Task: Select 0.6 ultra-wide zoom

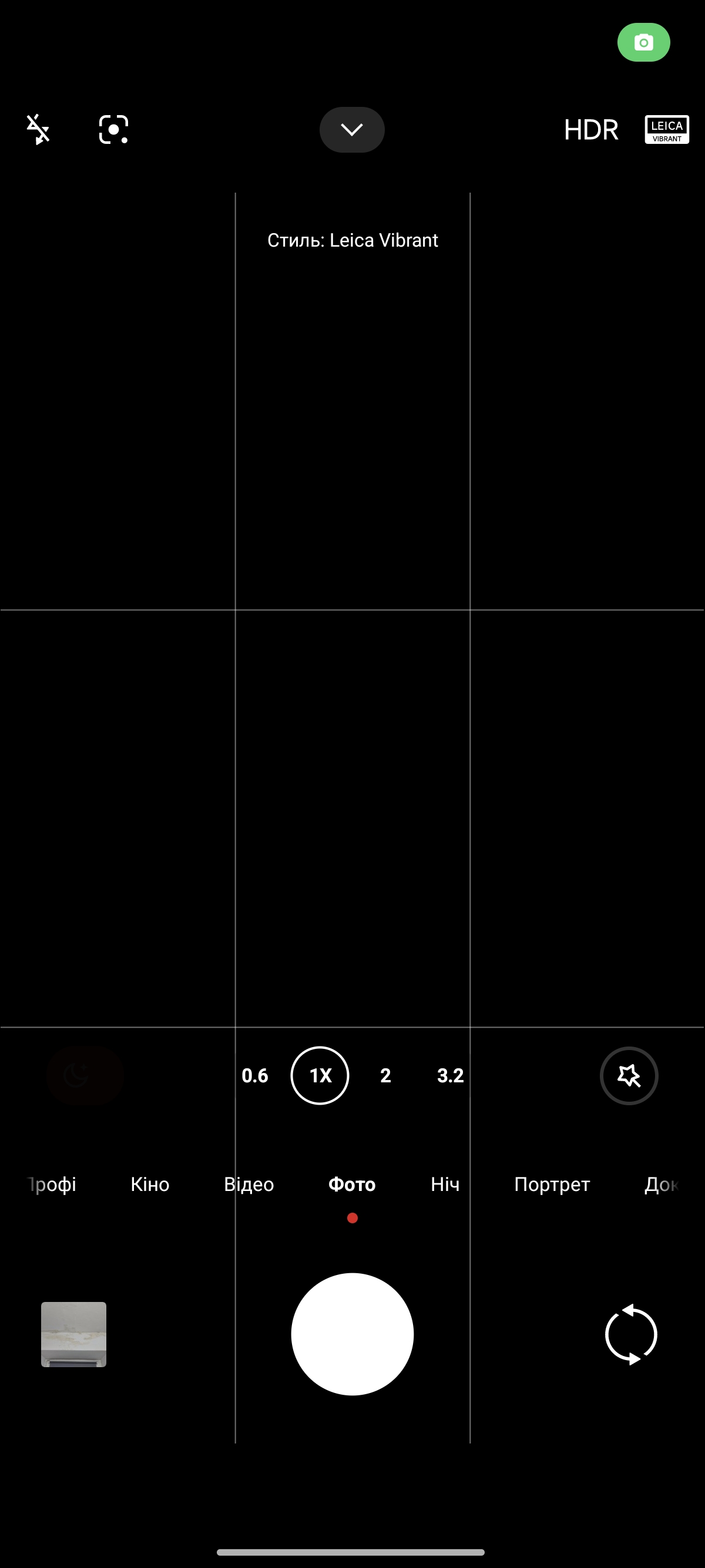Action: (254, 1075)
